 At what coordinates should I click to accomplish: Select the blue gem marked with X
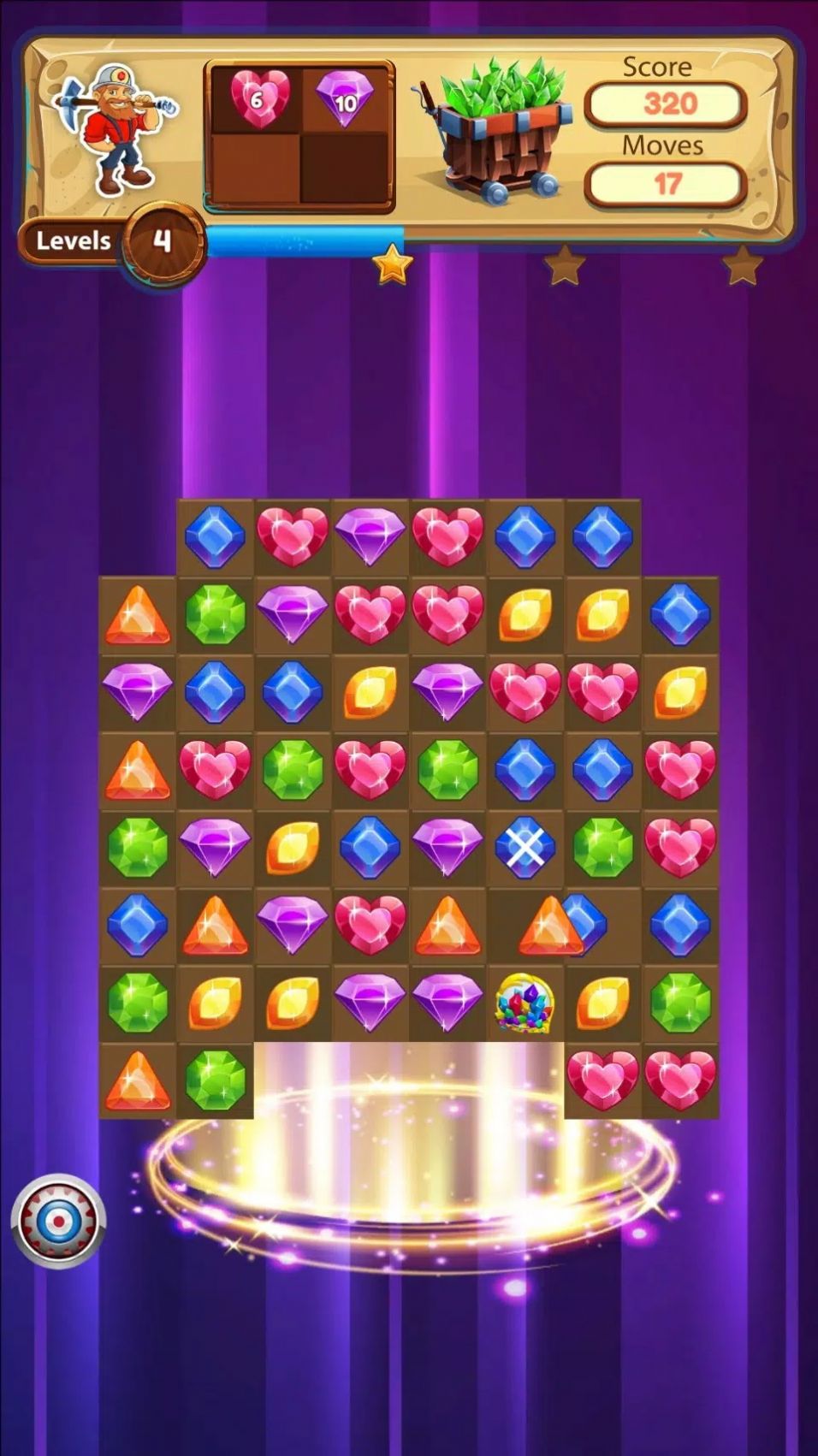pyautogui.click(x=525, y=848)
